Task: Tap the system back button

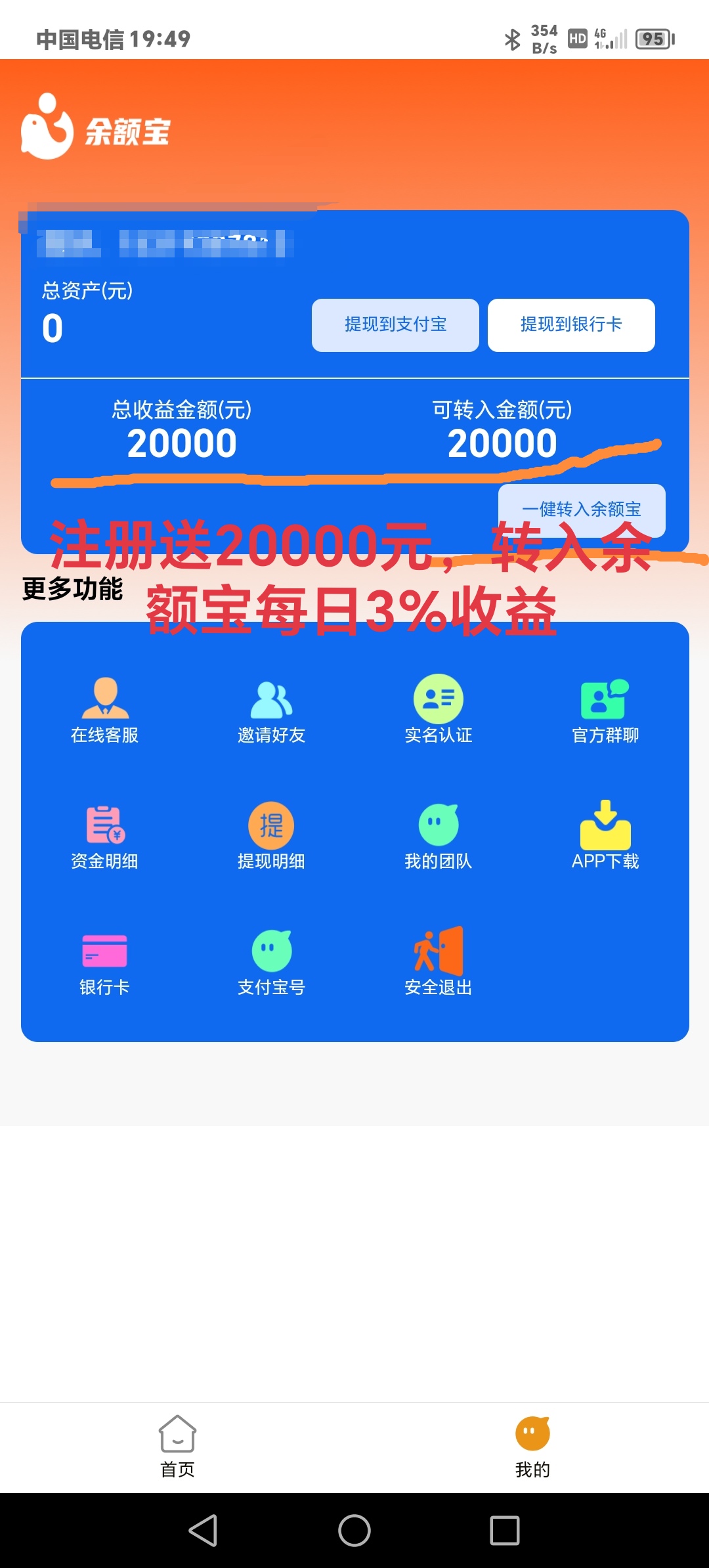Action: click(204, 1531)
